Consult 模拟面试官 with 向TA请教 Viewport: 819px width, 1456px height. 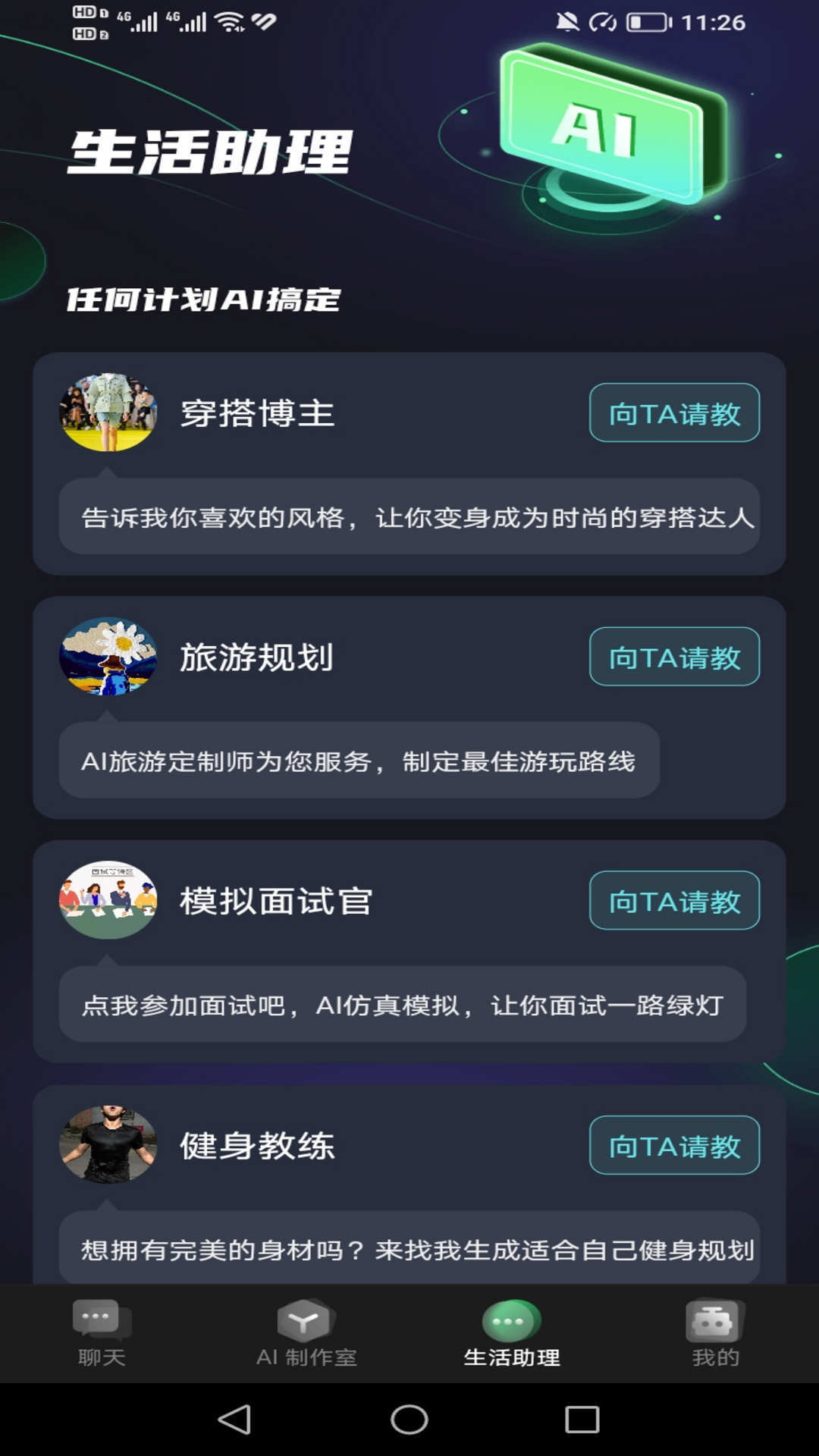click(x=674, y=901)
